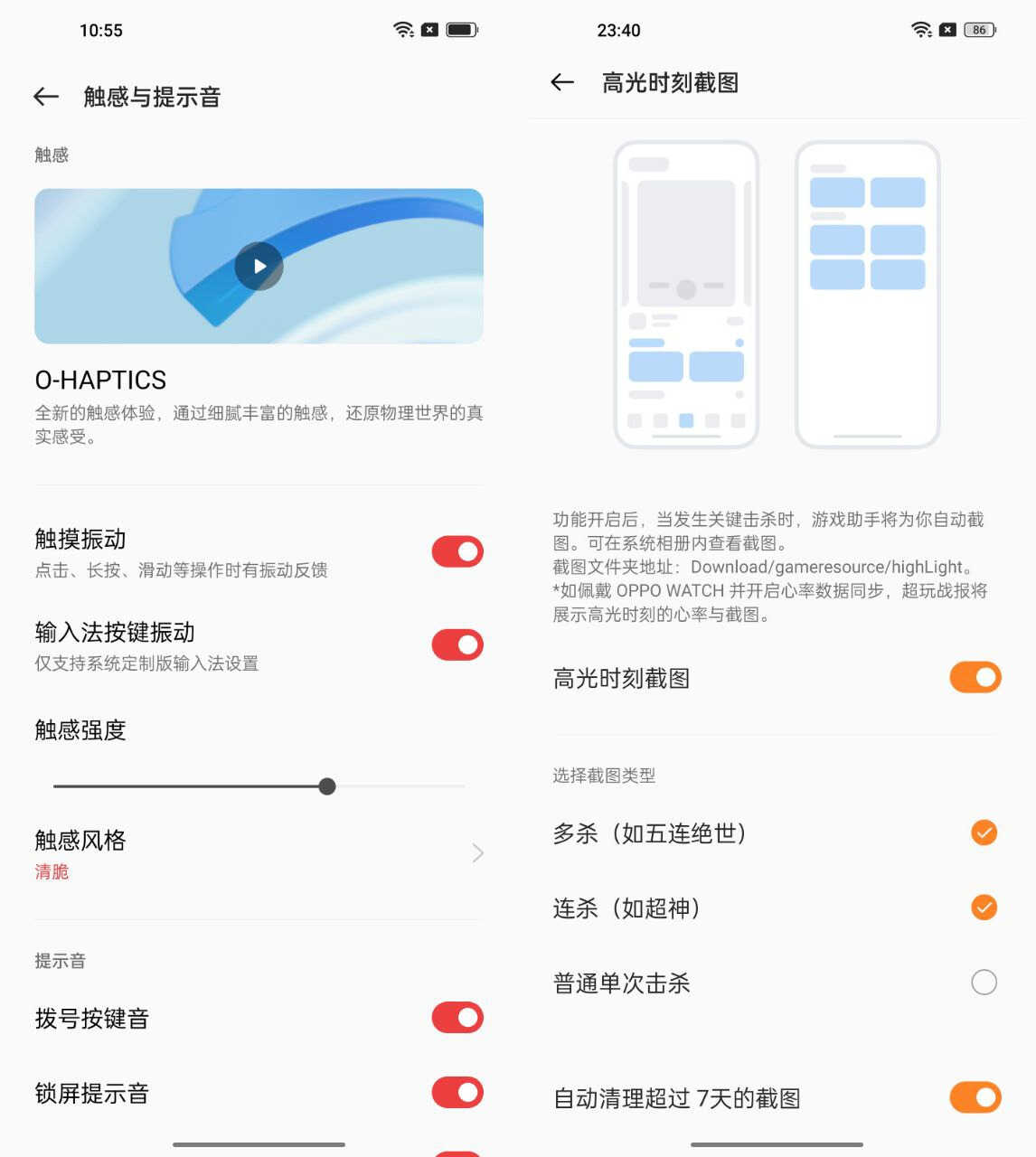Turn off 触摸振动 switch

coord(457,551)
